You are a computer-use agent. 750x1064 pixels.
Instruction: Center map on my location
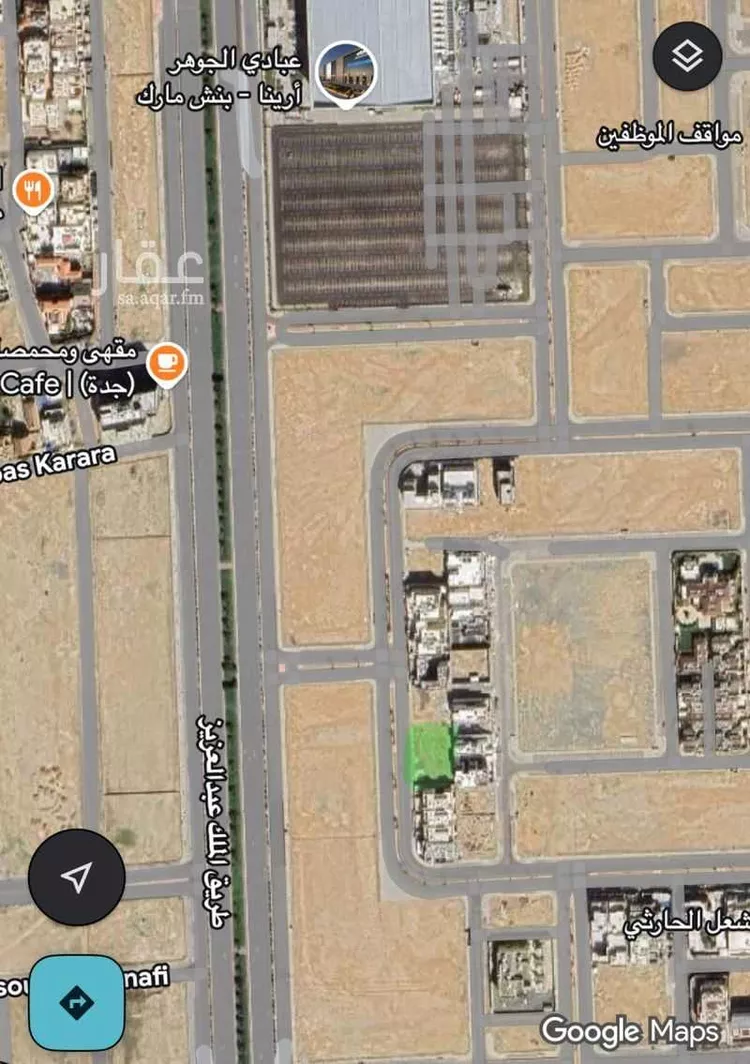(x=76, y=877)
